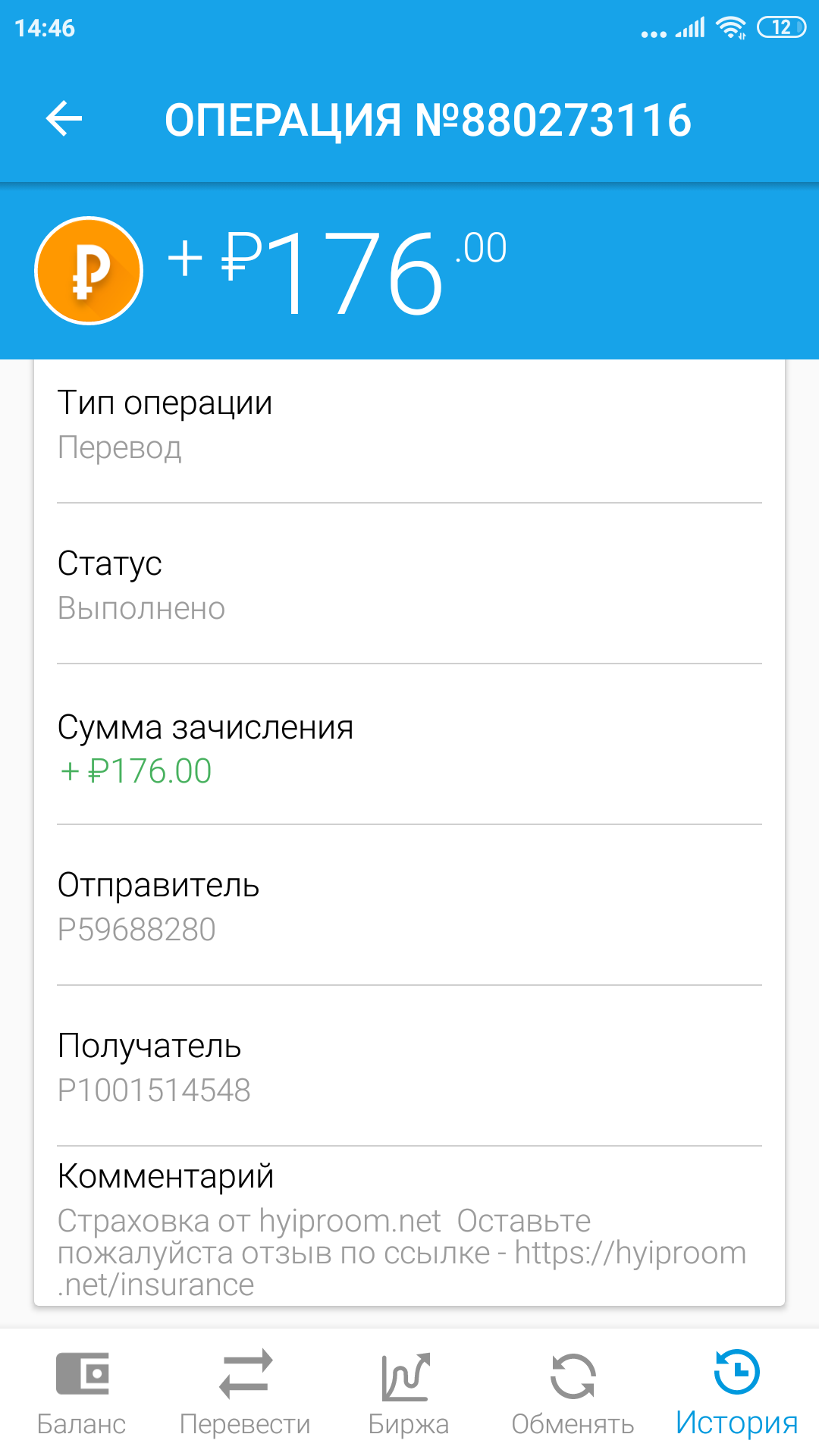The width and height of the screenshot is (819, 1456).
Task: Go to the Обменять tab
Action: point(573,1392)
